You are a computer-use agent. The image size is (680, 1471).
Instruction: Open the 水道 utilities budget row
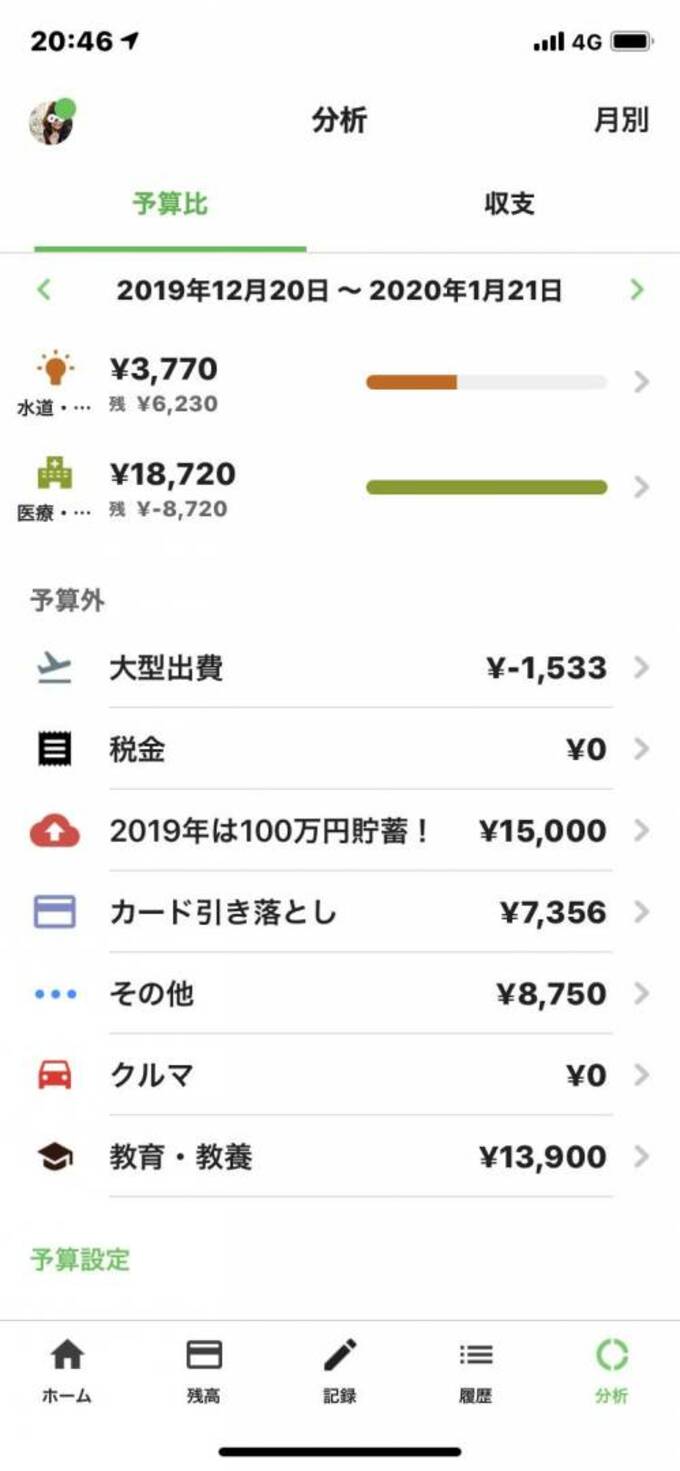pos(340,383)
